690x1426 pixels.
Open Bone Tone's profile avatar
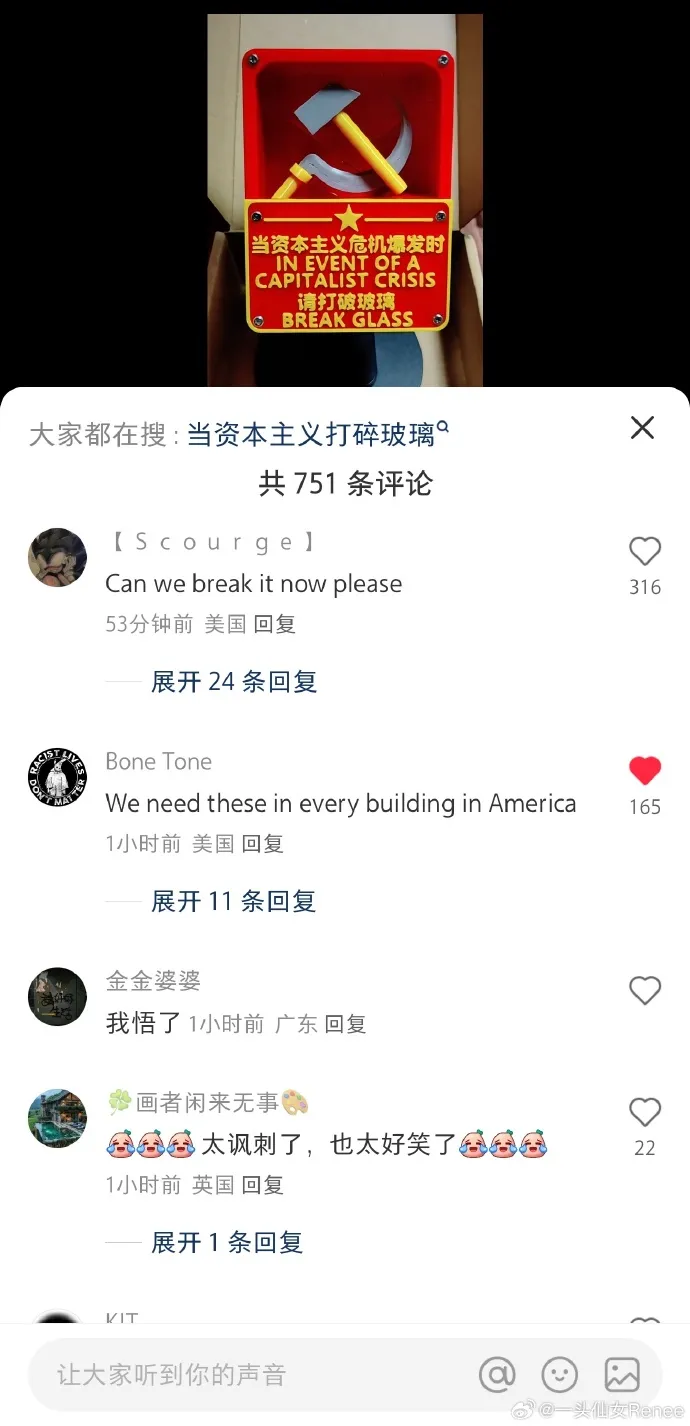tap(57, 776)
